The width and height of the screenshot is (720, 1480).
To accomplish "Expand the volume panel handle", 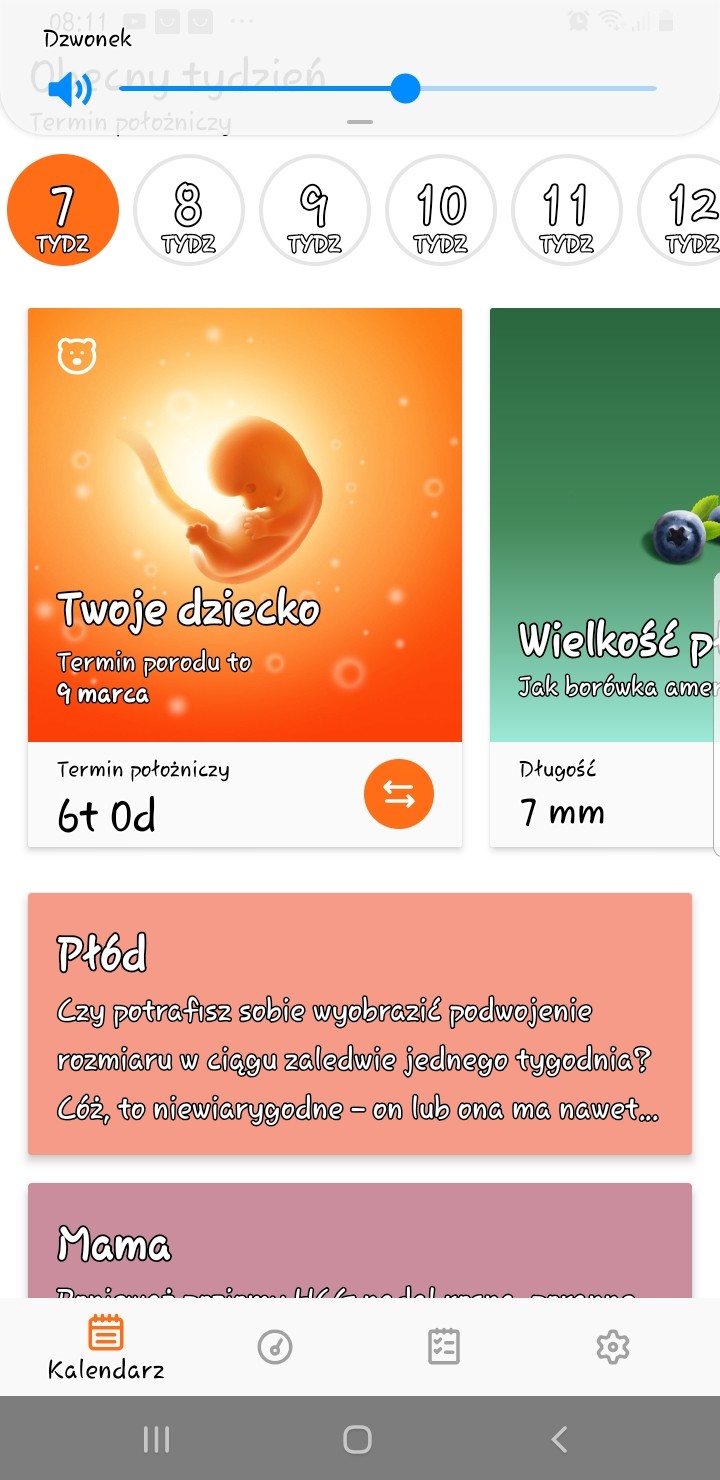I will (360, 122).
